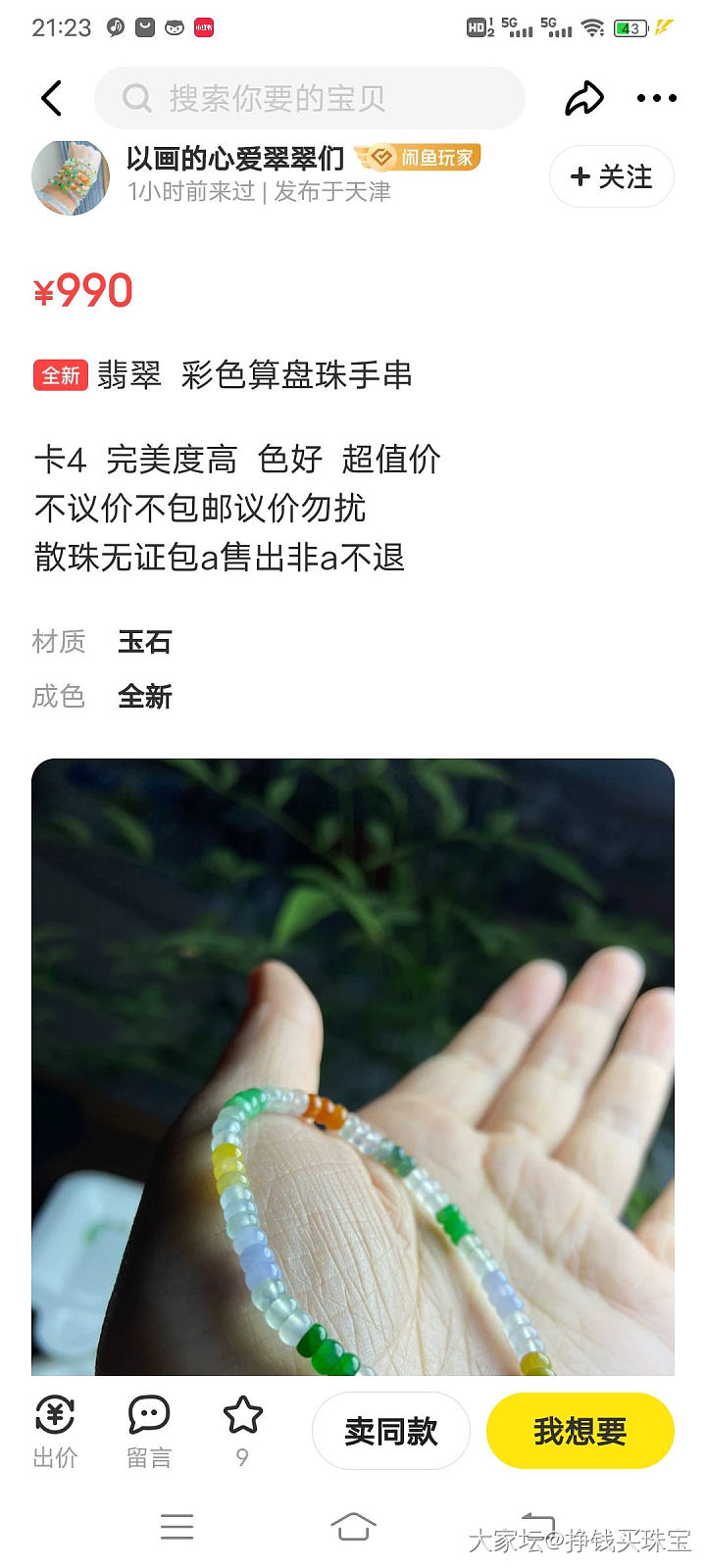
Task: Go to the system home screen
Action: pos(353,1527)
